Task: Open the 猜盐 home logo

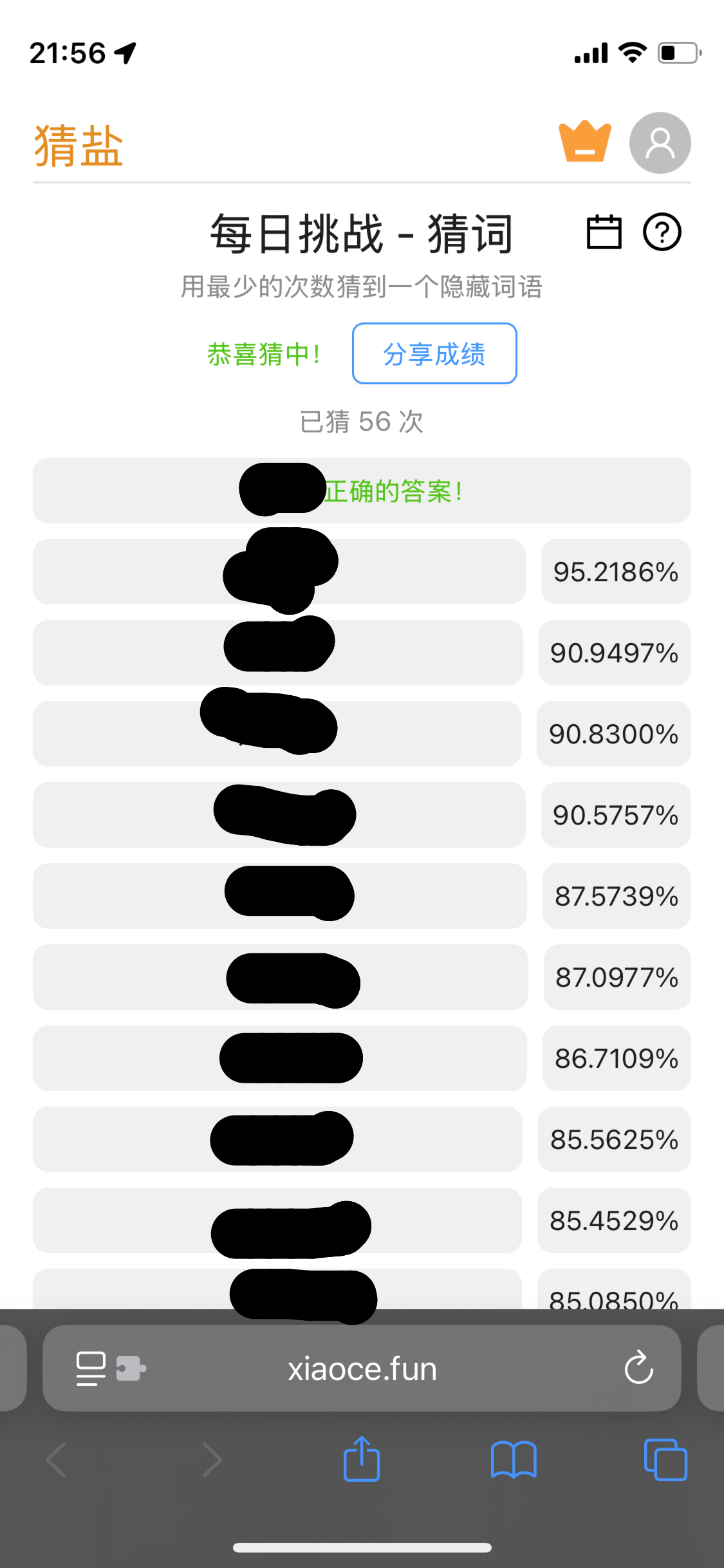Action: (x=79, y=146)
